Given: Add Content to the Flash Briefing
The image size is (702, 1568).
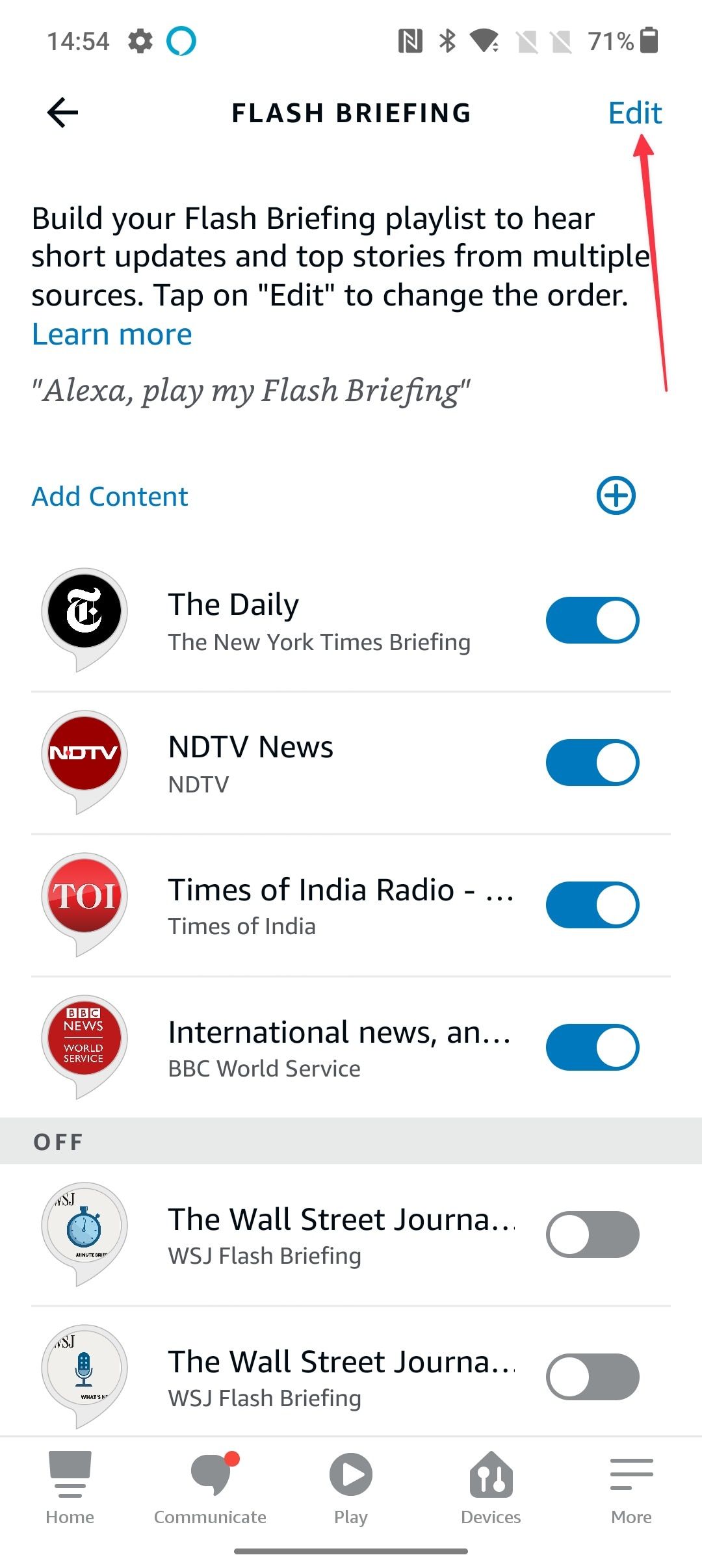Looking at the screenshot, I should (616, 496).
